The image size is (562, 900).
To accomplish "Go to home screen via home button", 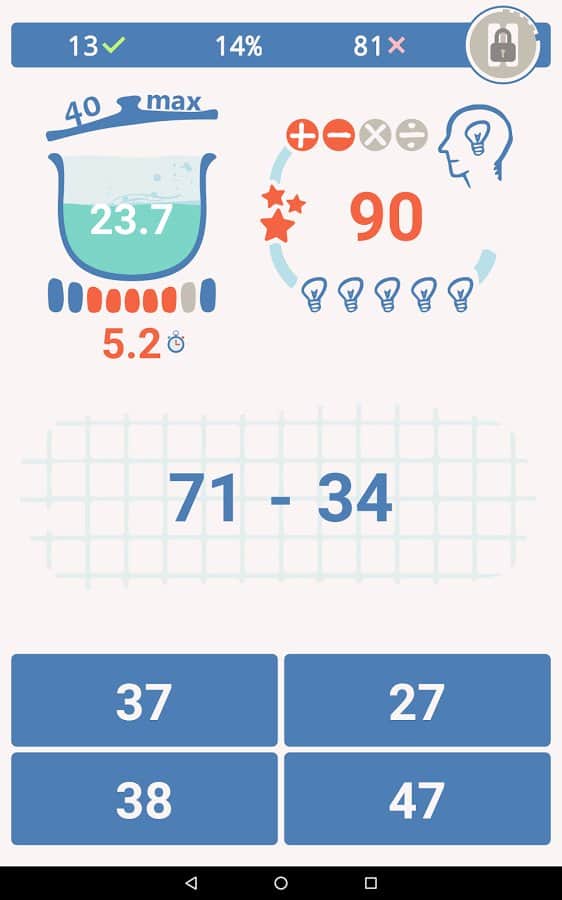I will pos(281,882).
